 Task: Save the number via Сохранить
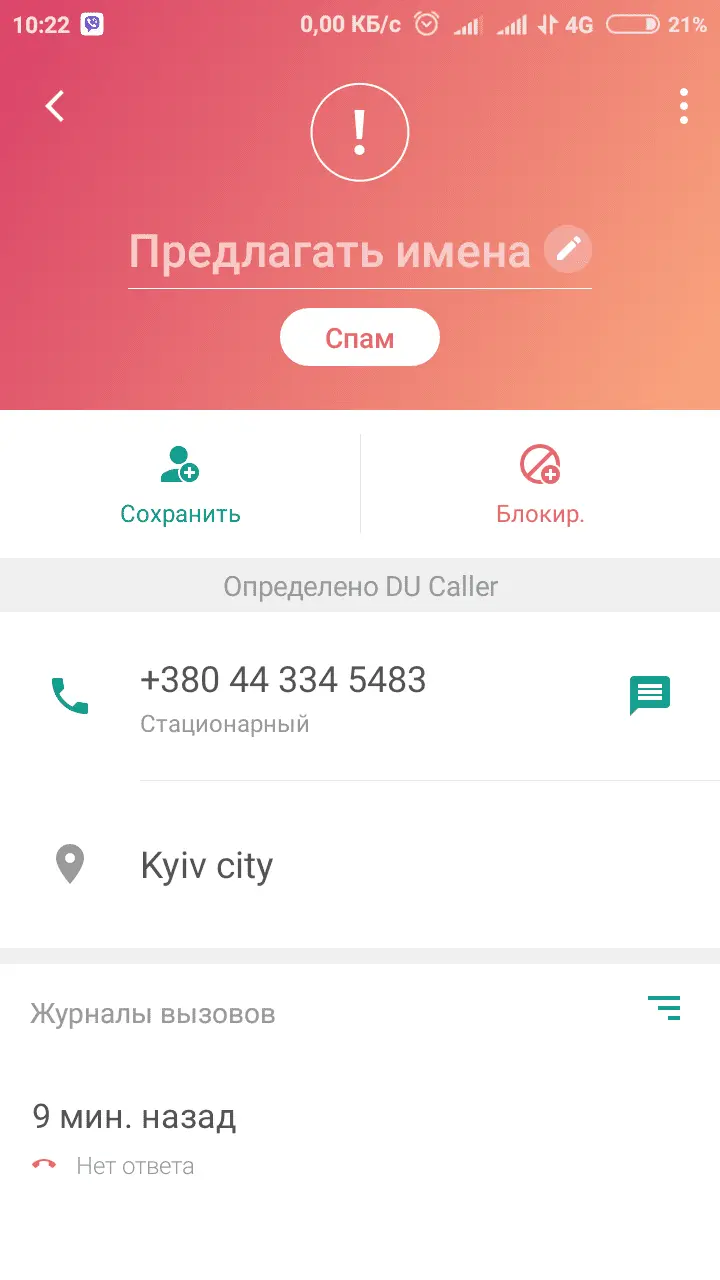point(180,485)
